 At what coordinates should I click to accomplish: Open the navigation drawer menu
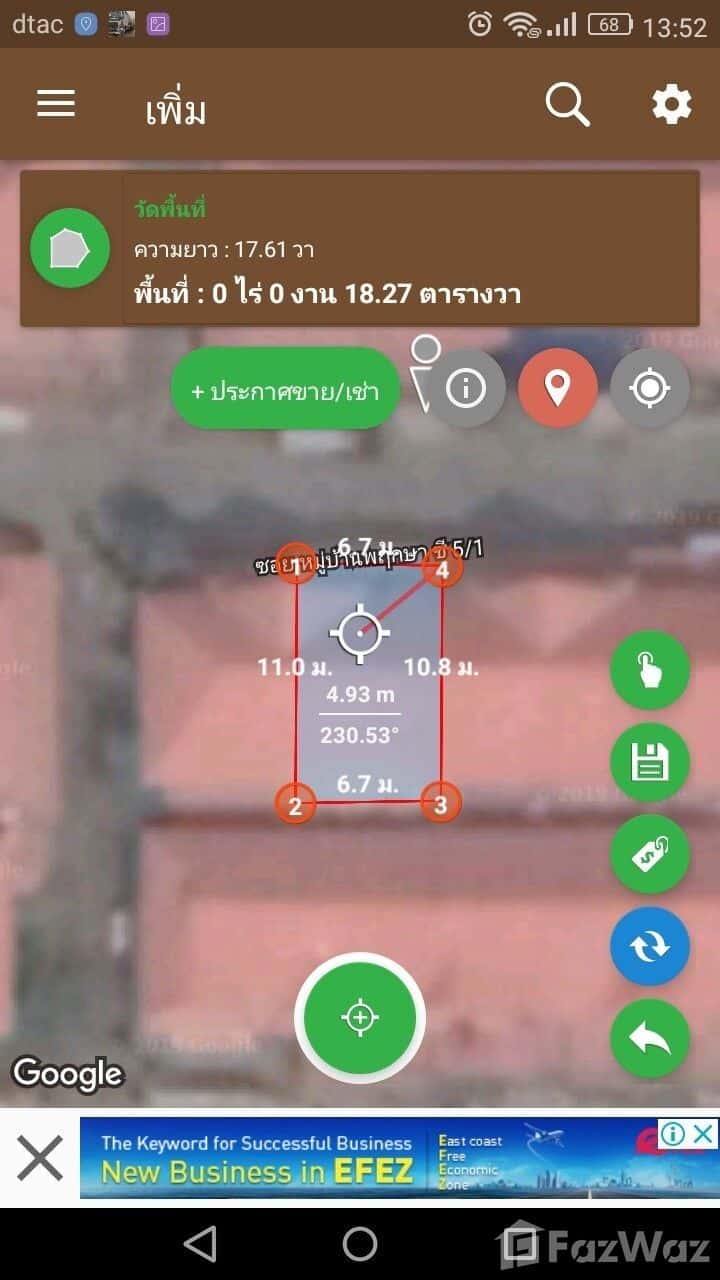55,104
